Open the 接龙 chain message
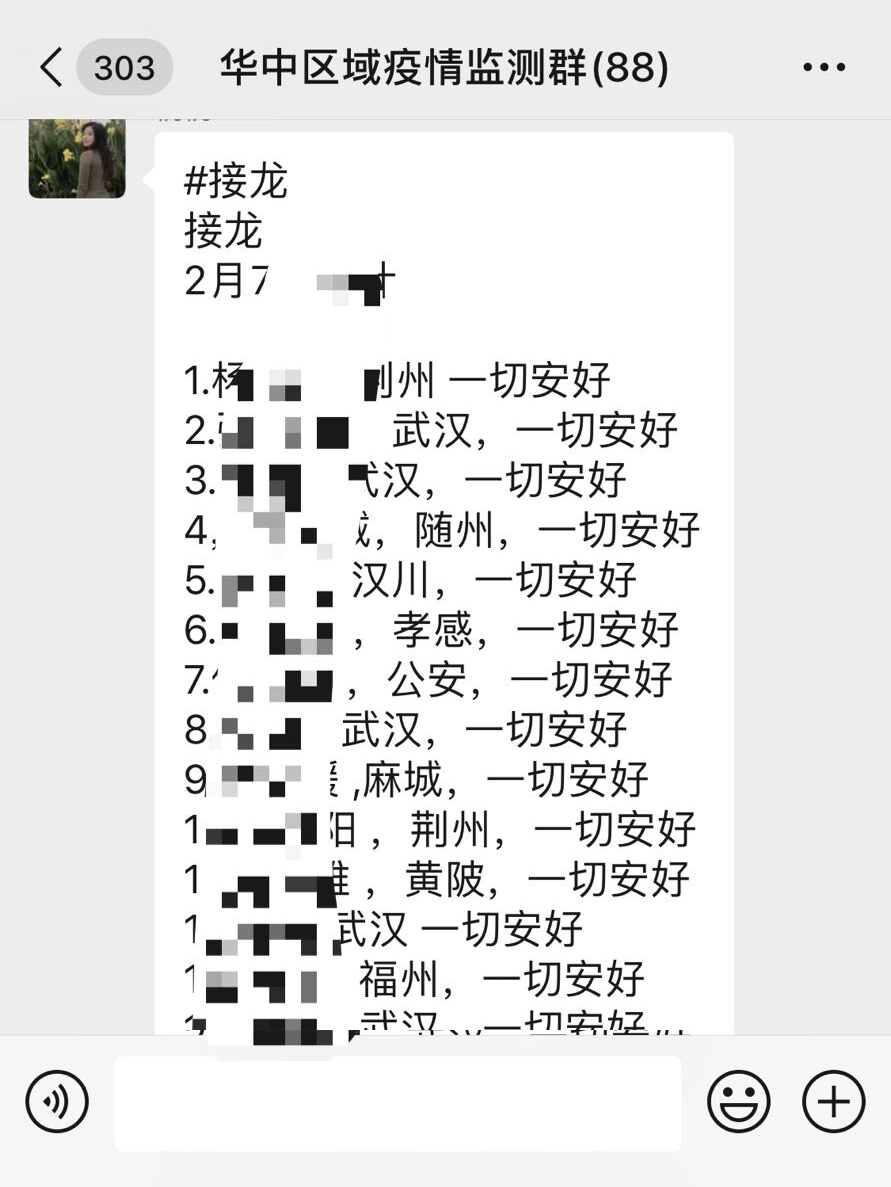Screen dimensions: 891x1187 click(x=444, y=580)
